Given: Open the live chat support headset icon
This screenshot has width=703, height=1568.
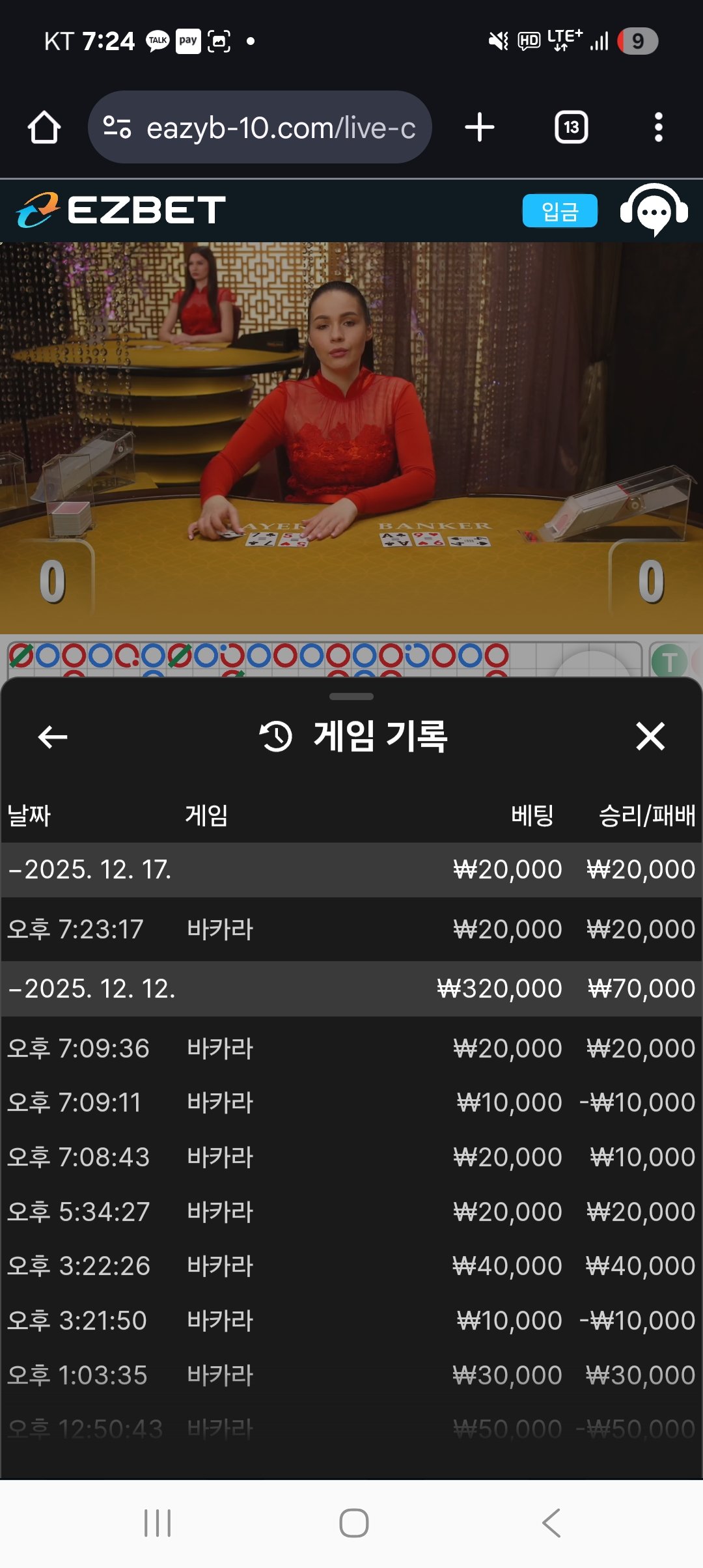Looking at the screenshot, I should [654, 211].
